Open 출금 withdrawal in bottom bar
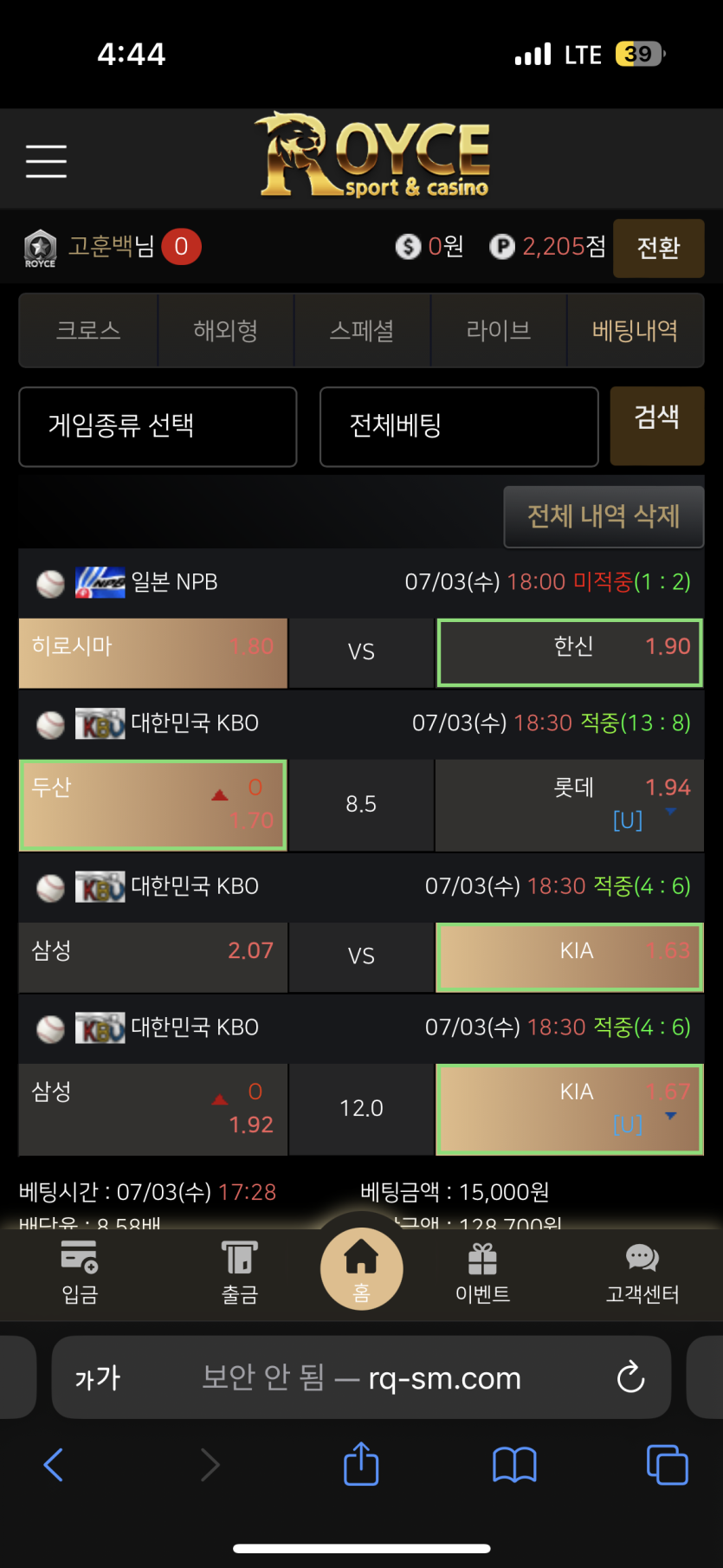Viewport: 723px width, 1568px height. coord(240,1273)
